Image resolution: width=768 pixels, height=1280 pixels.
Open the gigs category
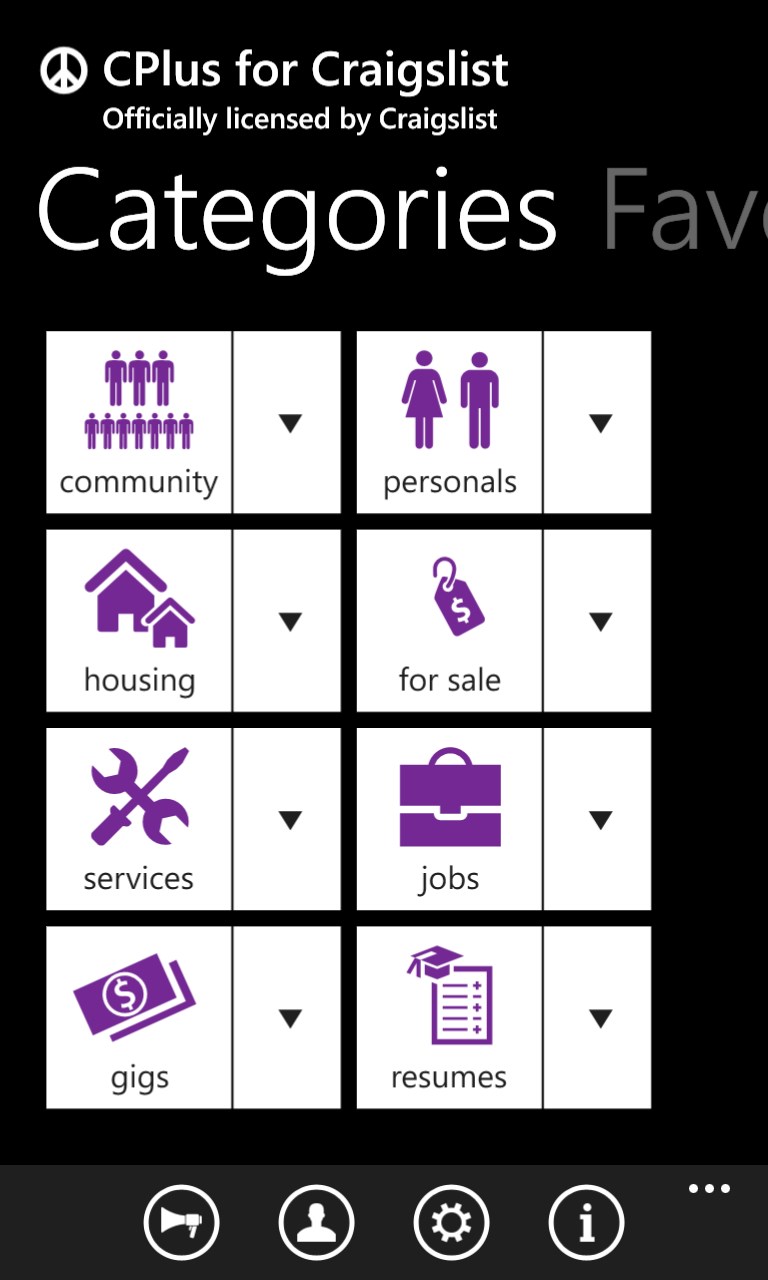point(138,1016)
